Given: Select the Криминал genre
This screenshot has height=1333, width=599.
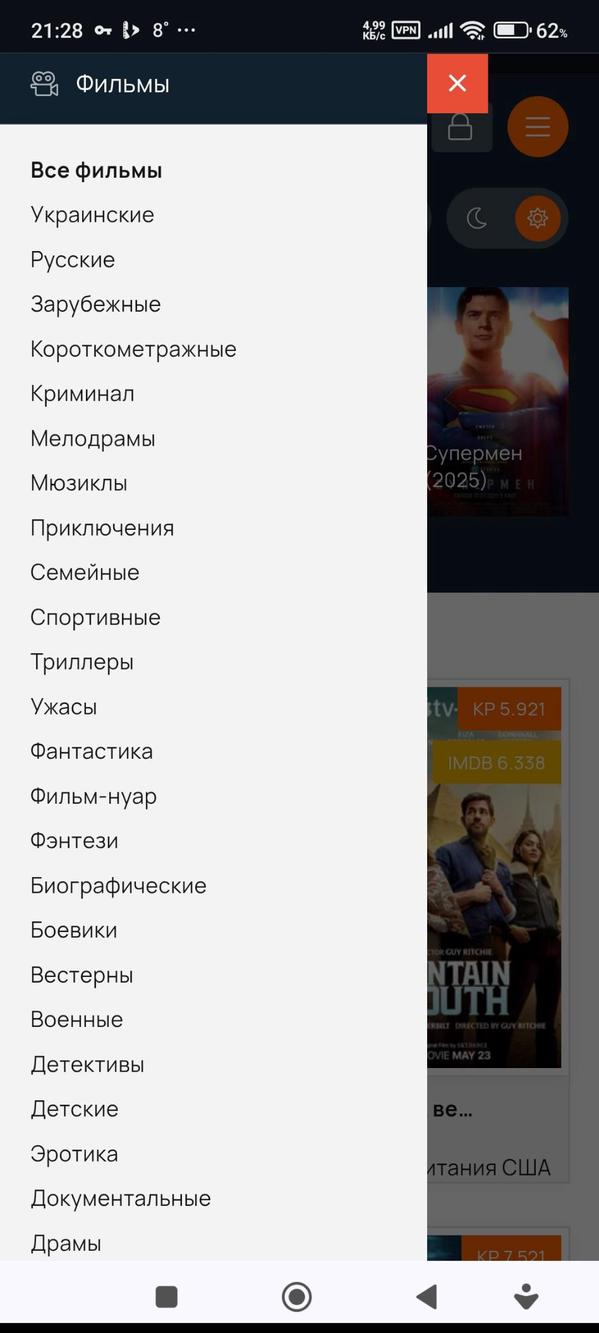Looking at the screenshot, I should (82, 394).
